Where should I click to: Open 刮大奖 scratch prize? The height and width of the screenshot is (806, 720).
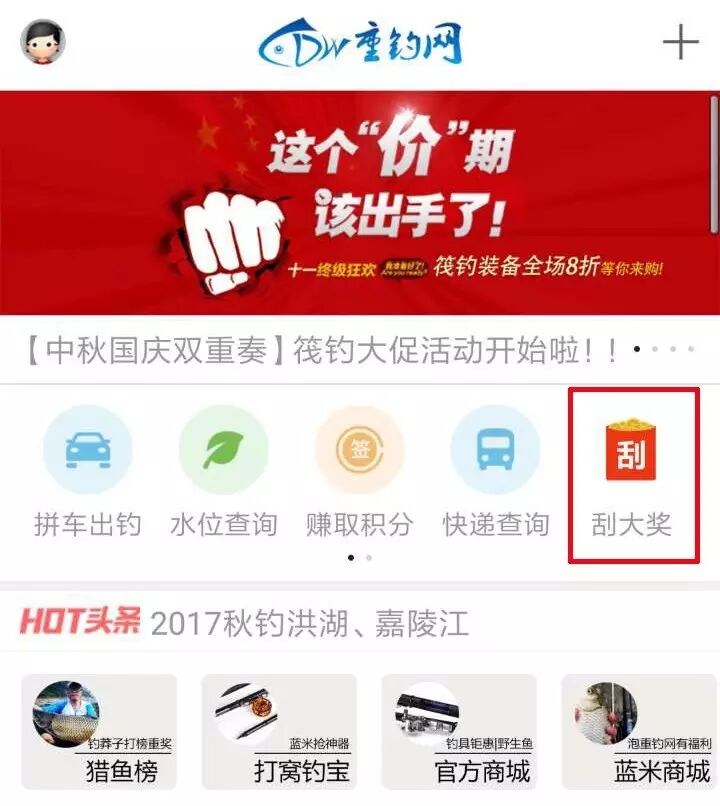point(631,475)
